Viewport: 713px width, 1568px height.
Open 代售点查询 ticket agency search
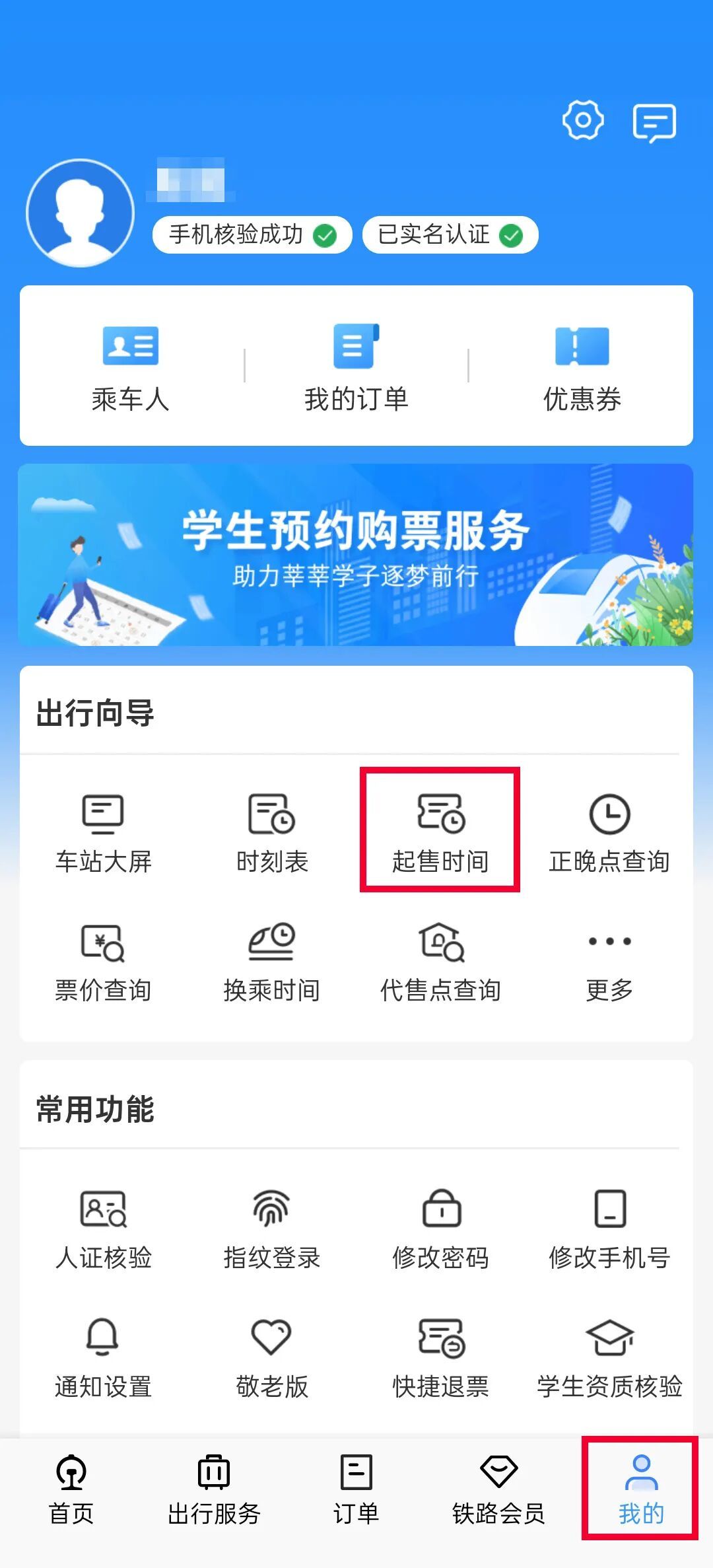coord(440,958)
